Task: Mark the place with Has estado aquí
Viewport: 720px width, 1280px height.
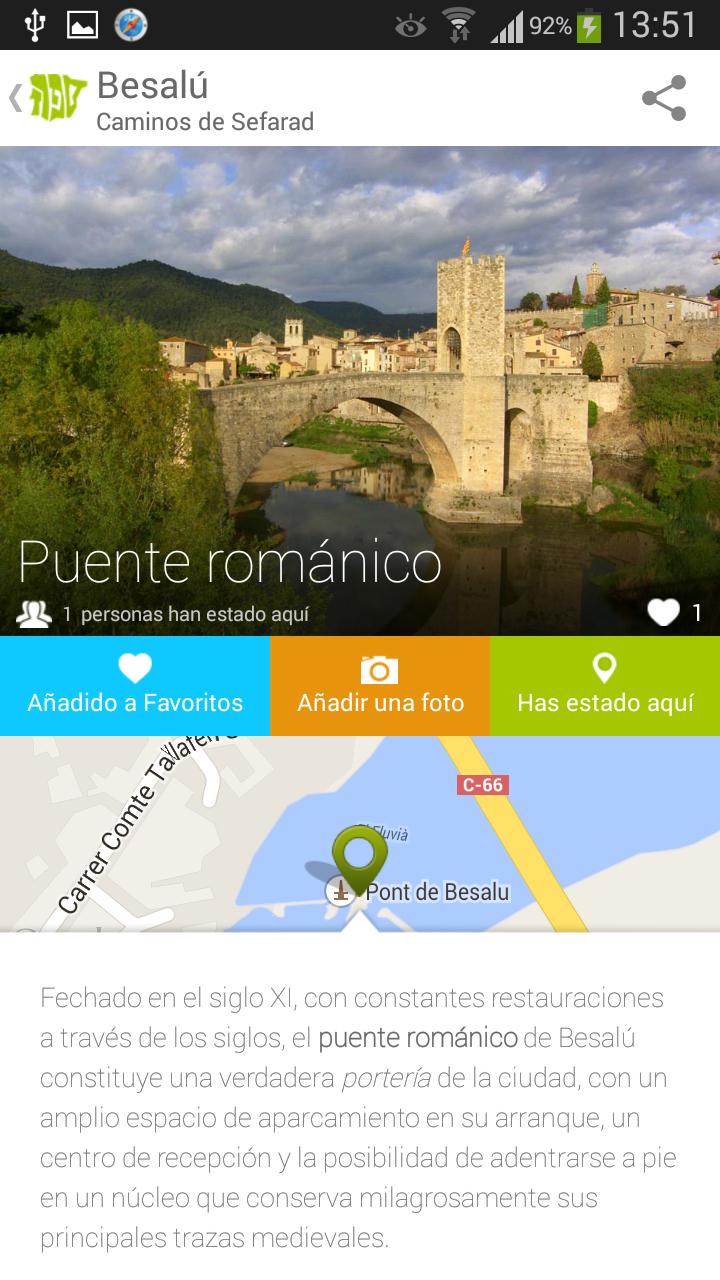Action: tap(605, 686)
